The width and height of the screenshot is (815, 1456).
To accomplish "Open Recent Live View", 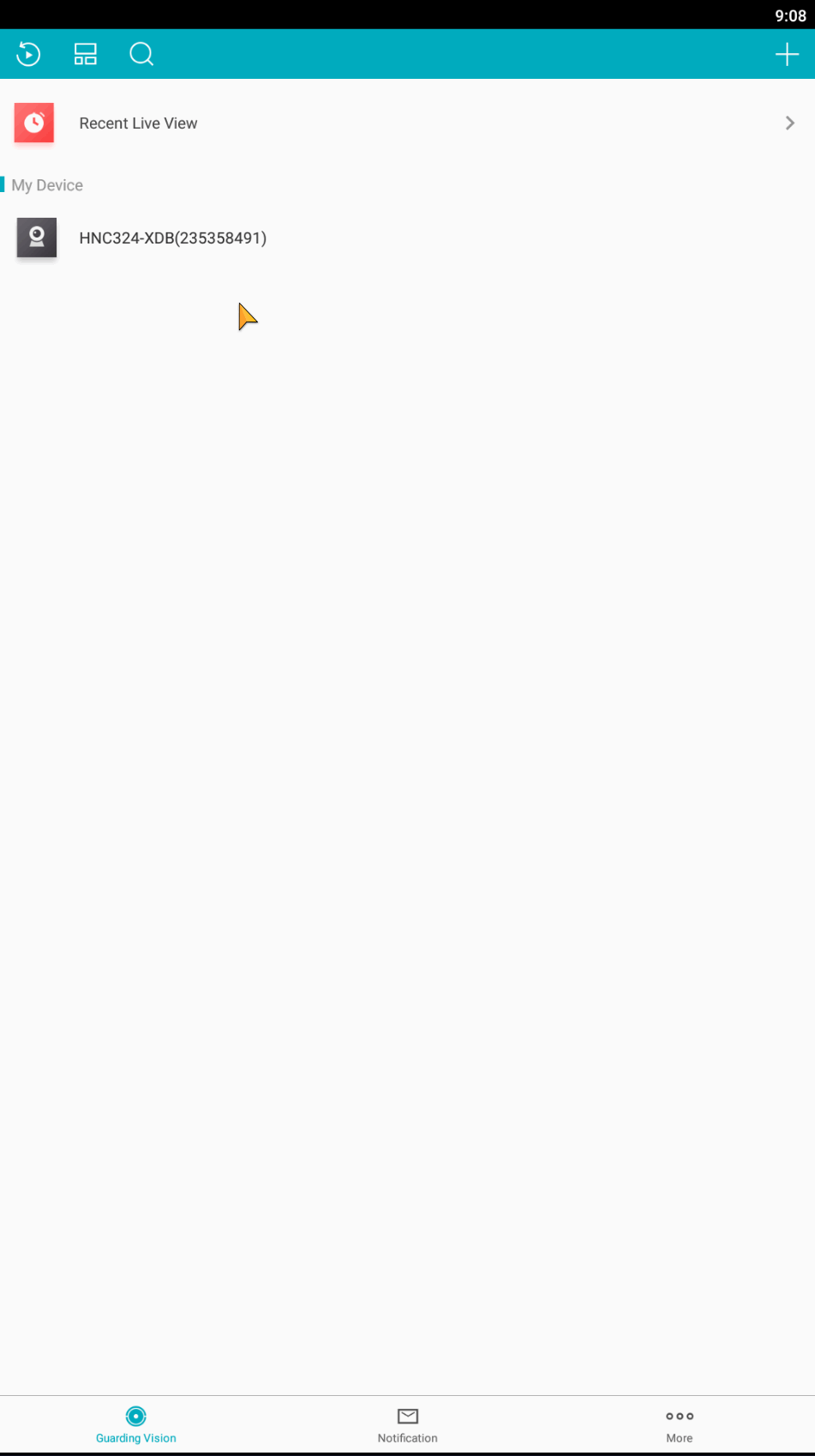I will [407, 123].
